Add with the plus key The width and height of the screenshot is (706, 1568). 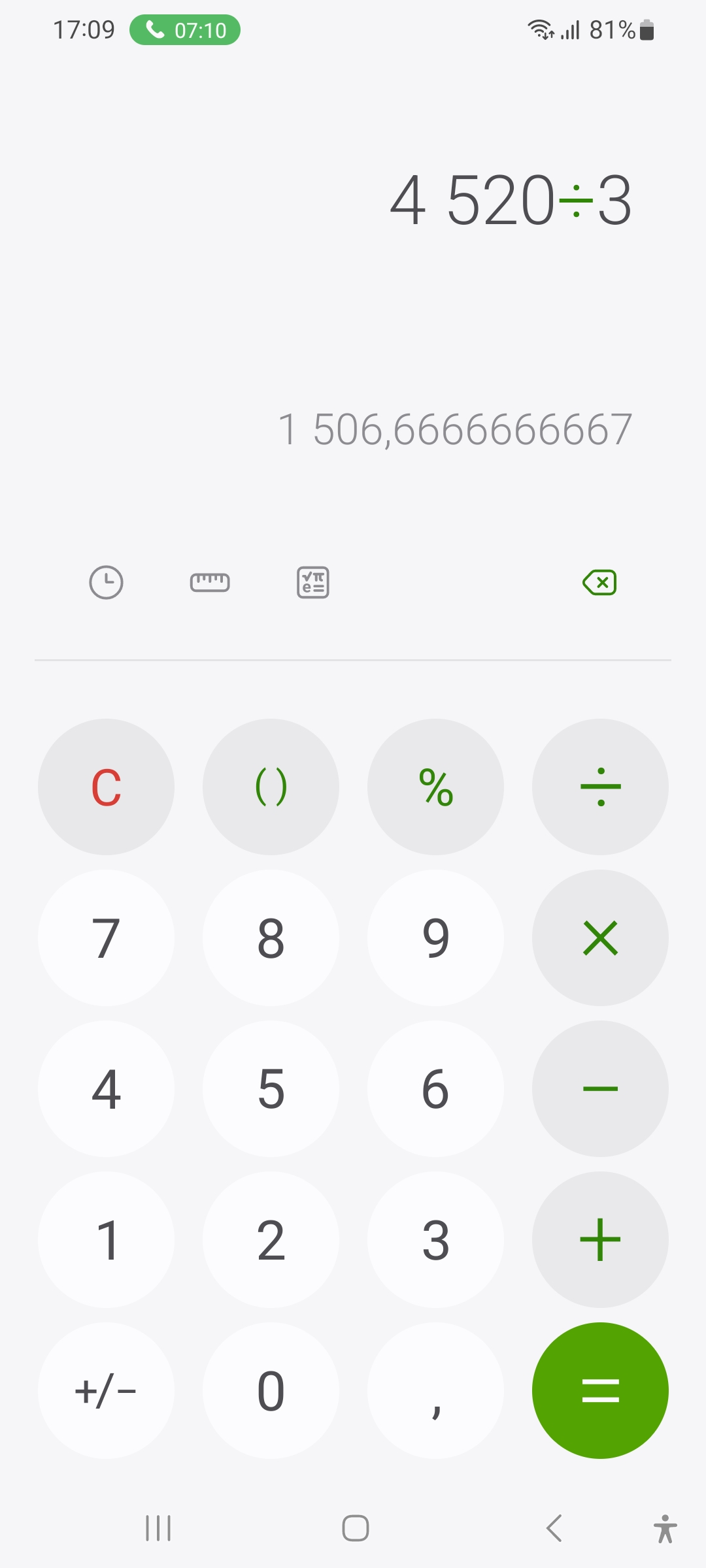(x=600, y=1239)
